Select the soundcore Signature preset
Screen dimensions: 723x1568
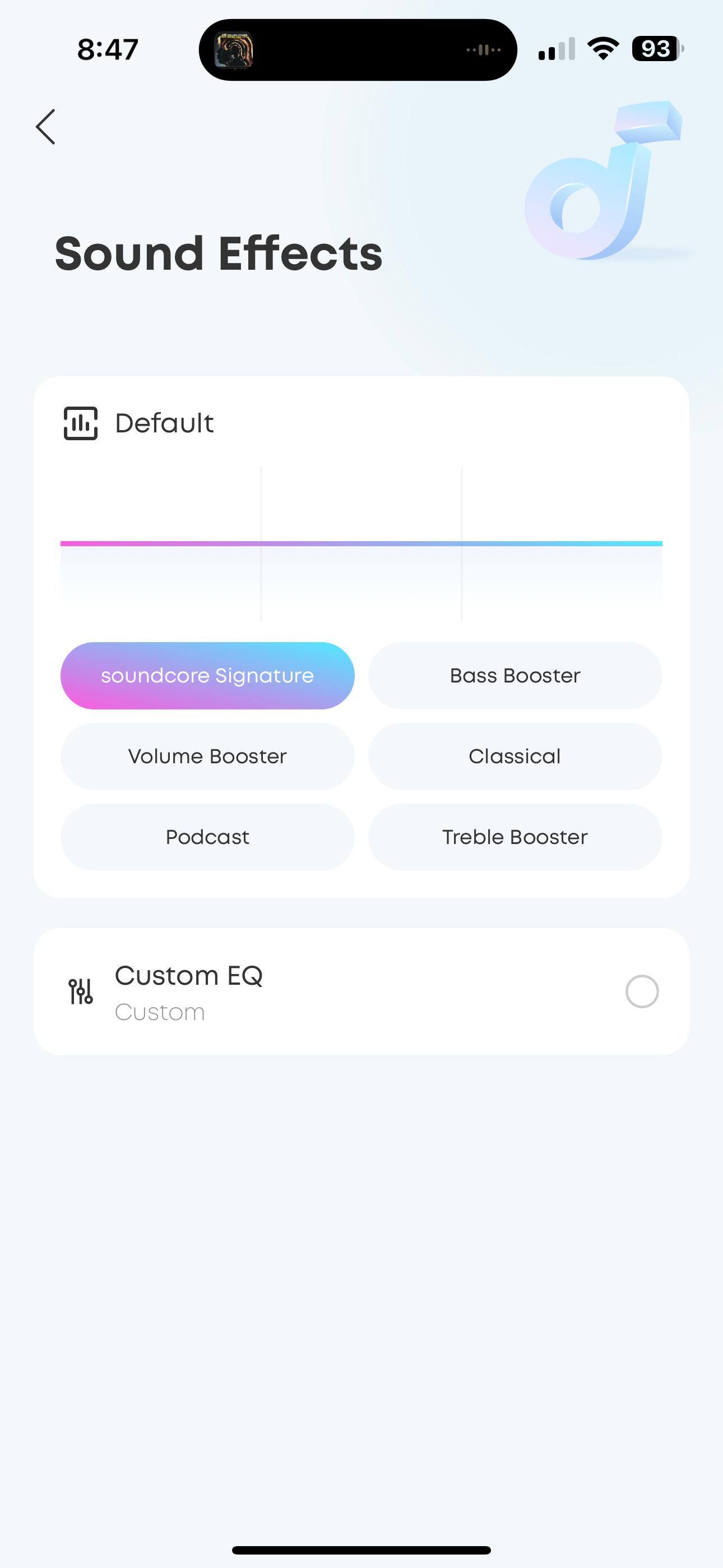click(x=207, y=676)
